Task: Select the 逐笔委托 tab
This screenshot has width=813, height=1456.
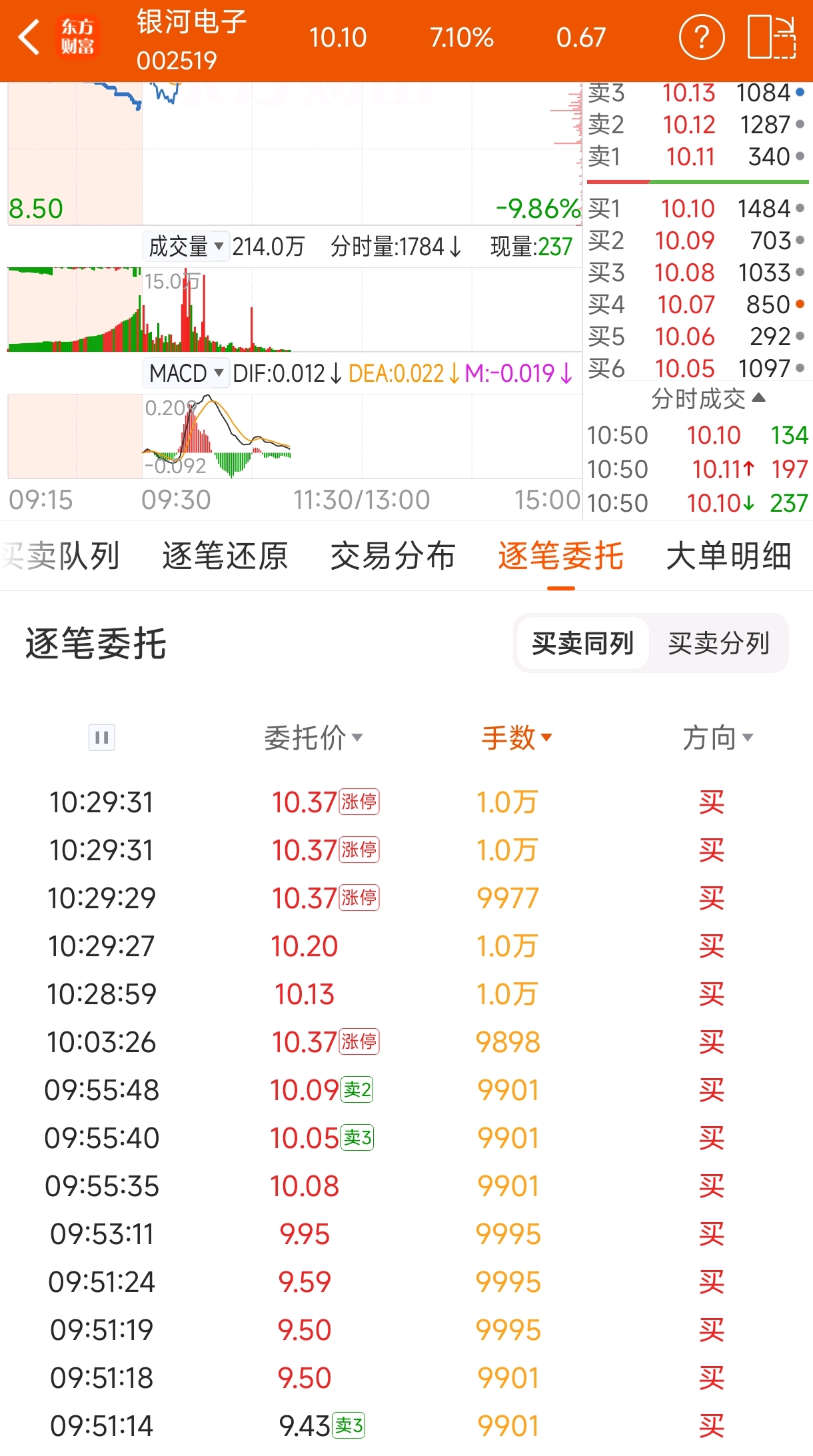Action: (560, 556)
